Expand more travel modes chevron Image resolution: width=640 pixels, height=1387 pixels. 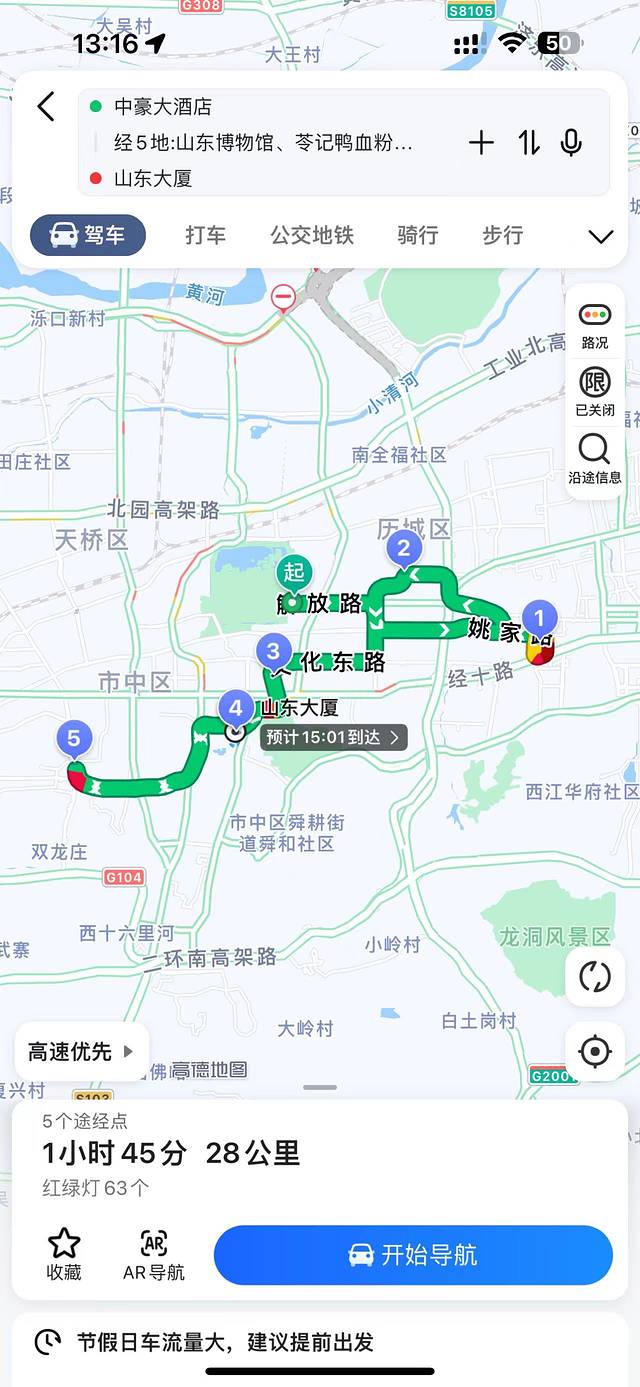pyautogui.click(x=600, y=236)
